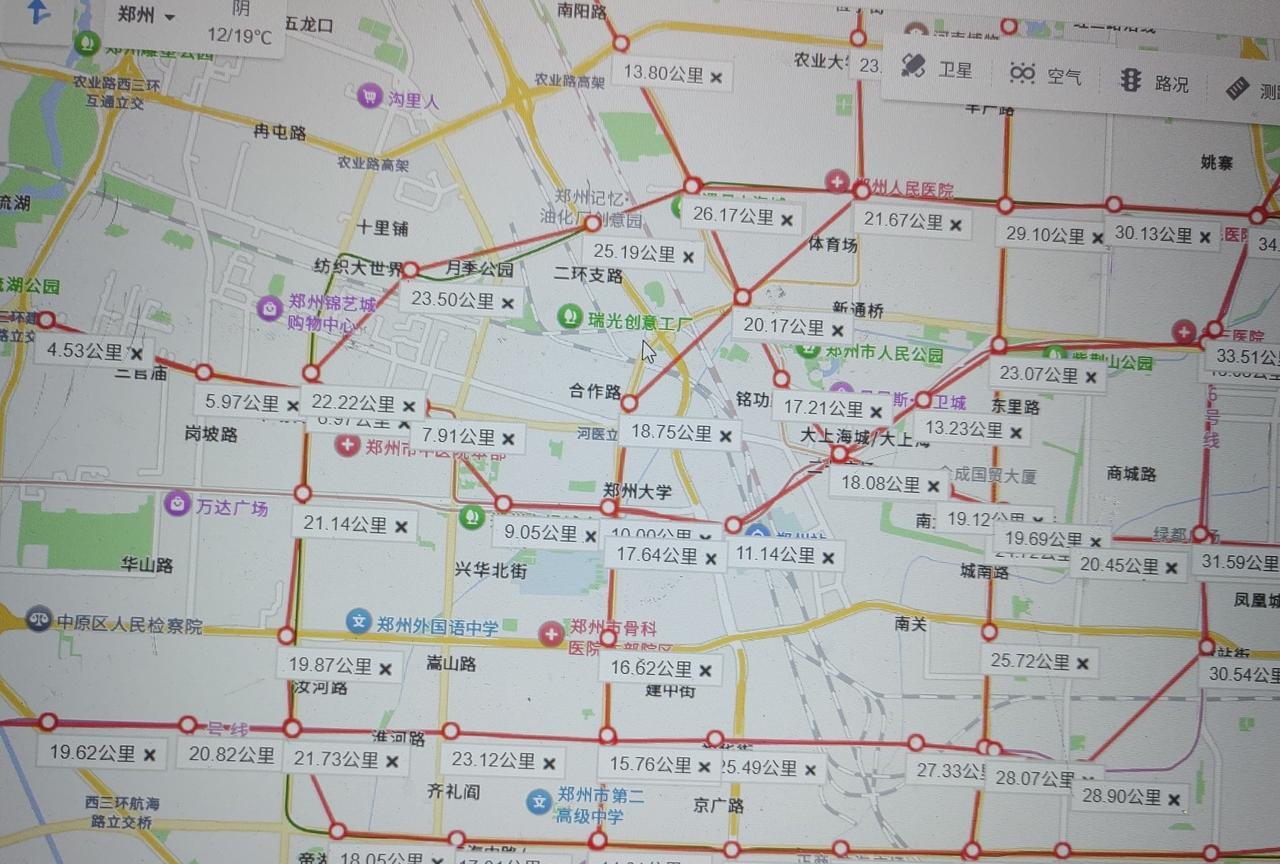Viewport: 1280px width, 864px height.
Task: Close the 13.80公里 distance label
Action: pyautogui.click(x=716, y=77)
